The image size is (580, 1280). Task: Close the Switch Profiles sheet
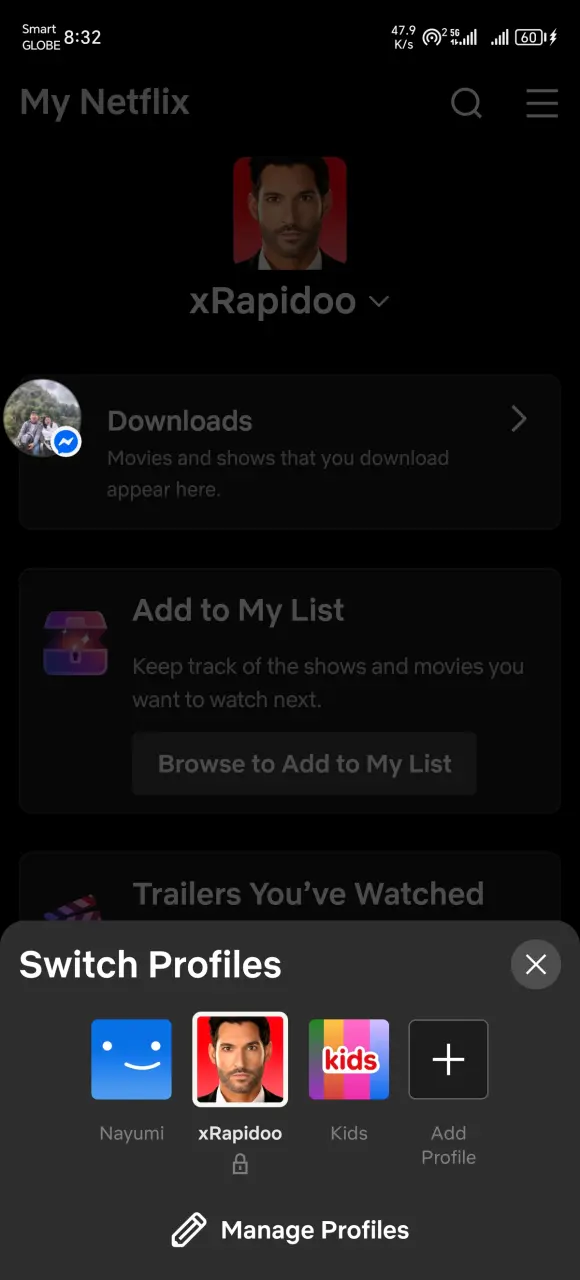[536, 964]
